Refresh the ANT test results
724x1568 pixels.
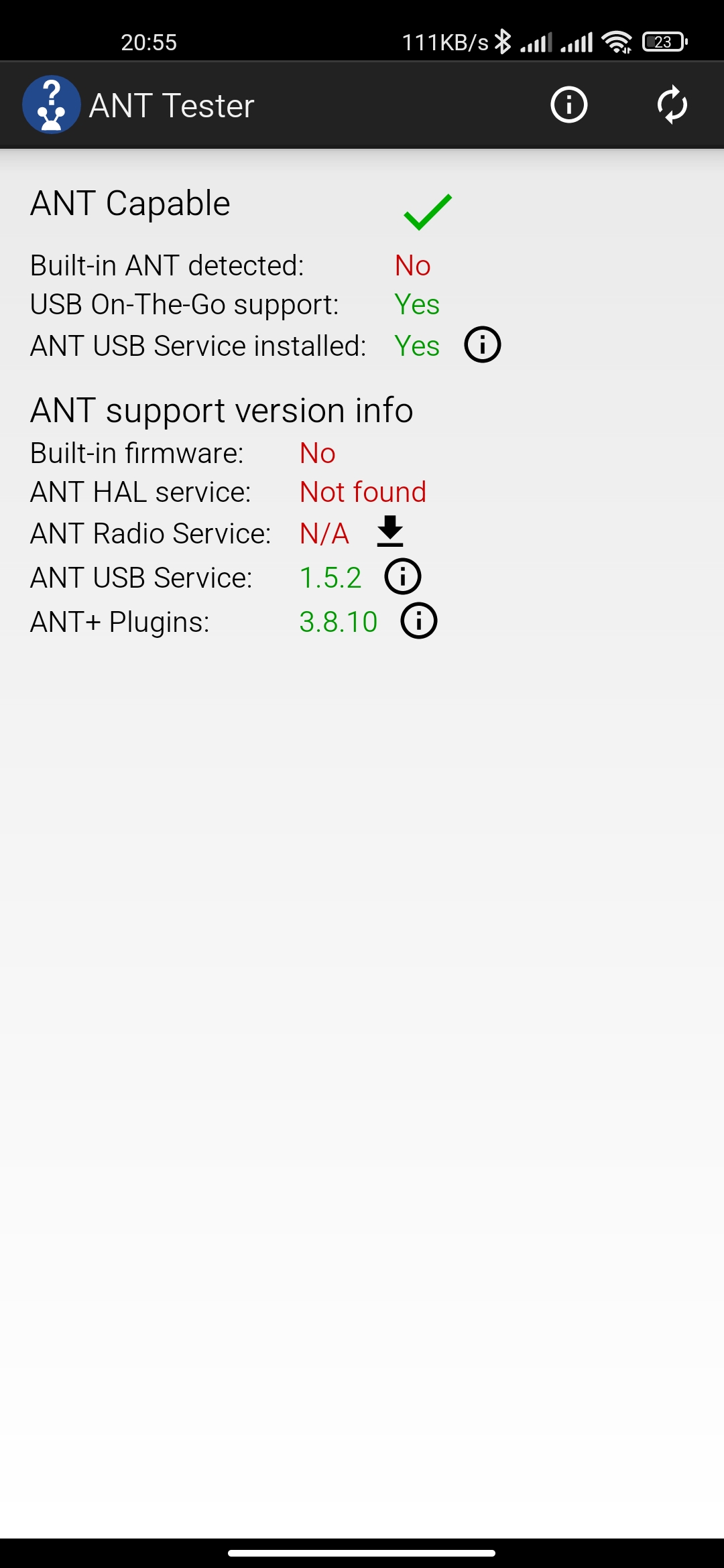672,105
